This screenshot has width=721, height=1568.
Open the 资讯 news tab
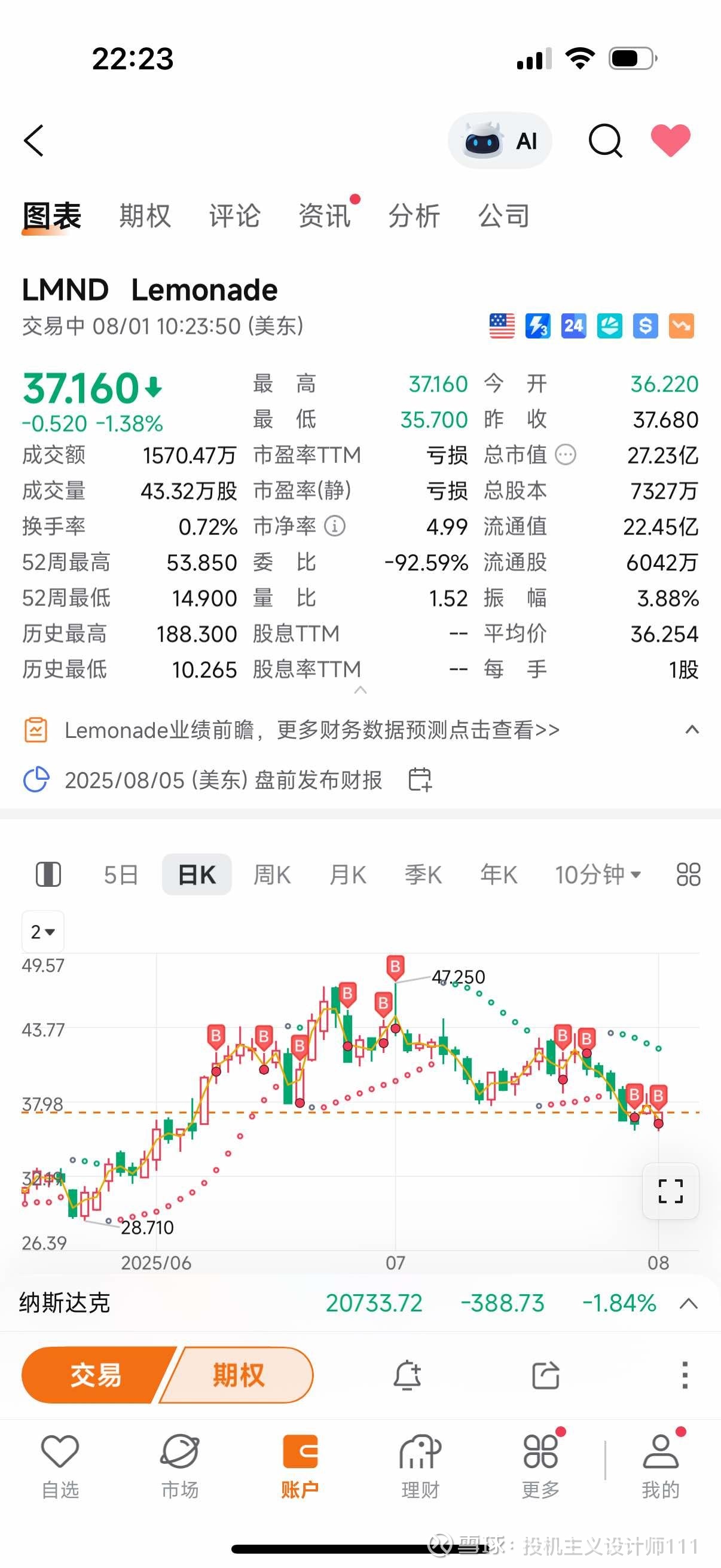tap(324, 216)
